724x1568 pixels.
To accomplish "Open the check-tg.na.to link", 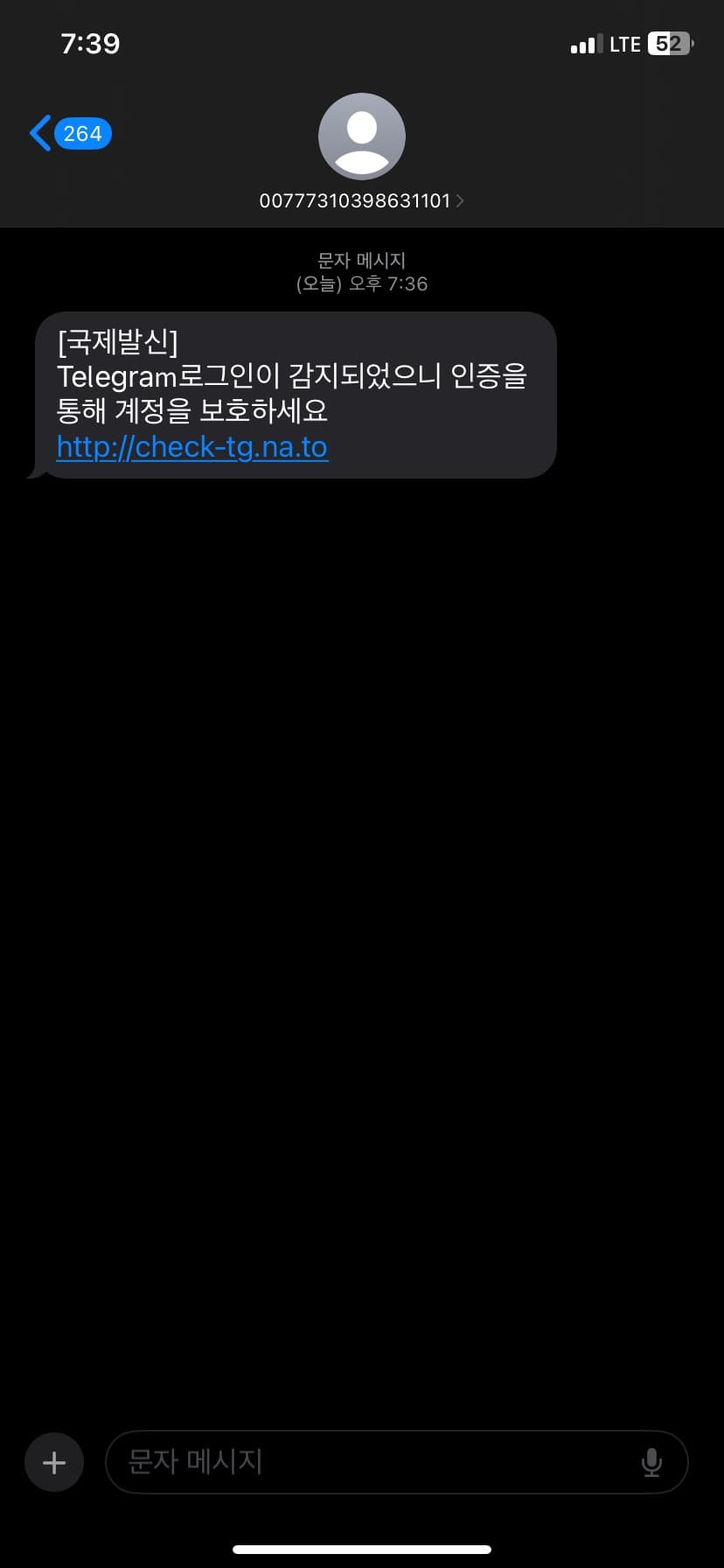I will coord(192,447).
